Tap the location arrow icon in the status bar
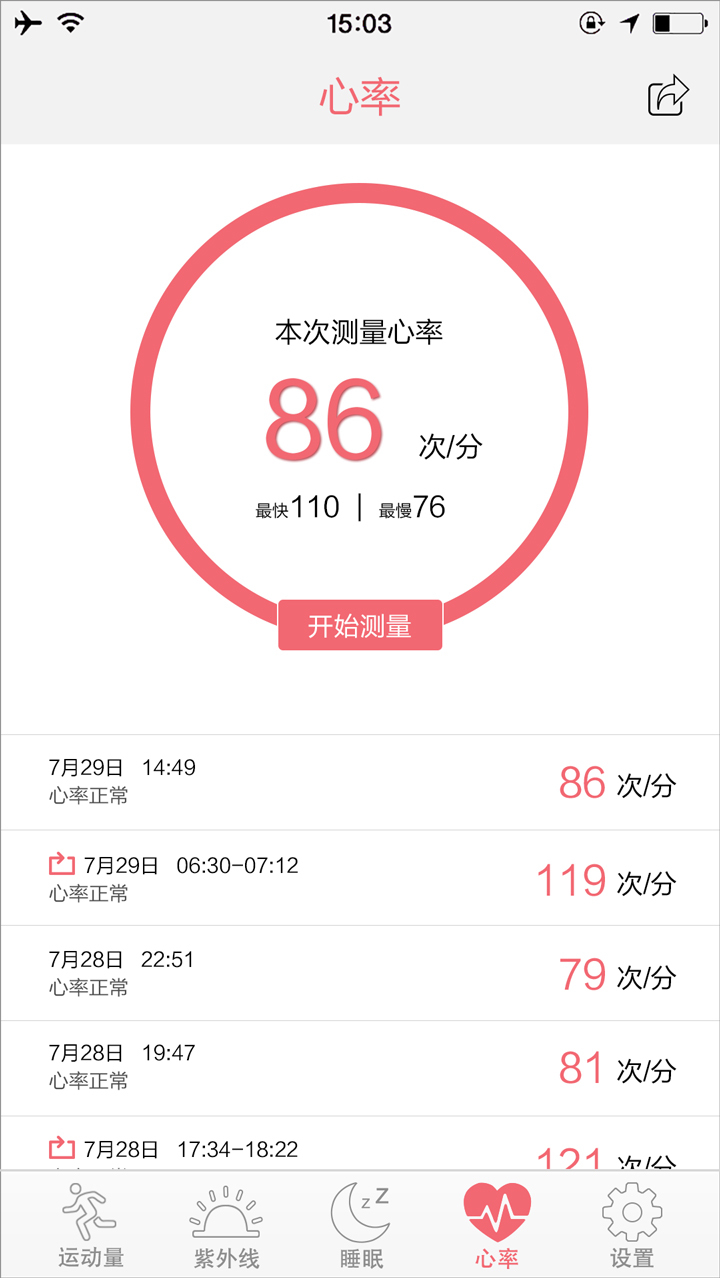Image resolution: width=720 pixels, height=1278 pixels. tap(629, 22)
